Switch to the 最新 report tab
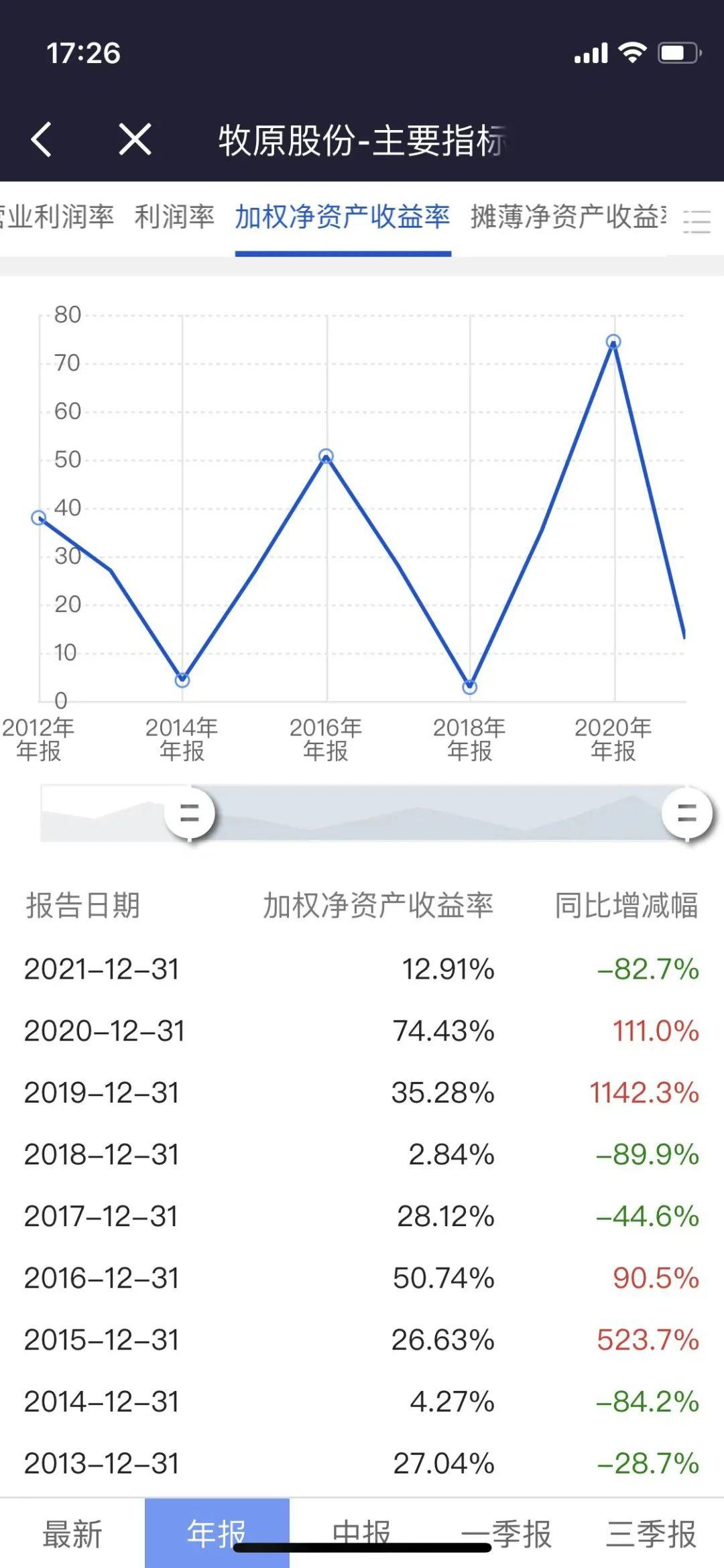The width and height of the screenshot is (724, 1568). tap(72, 1534)
